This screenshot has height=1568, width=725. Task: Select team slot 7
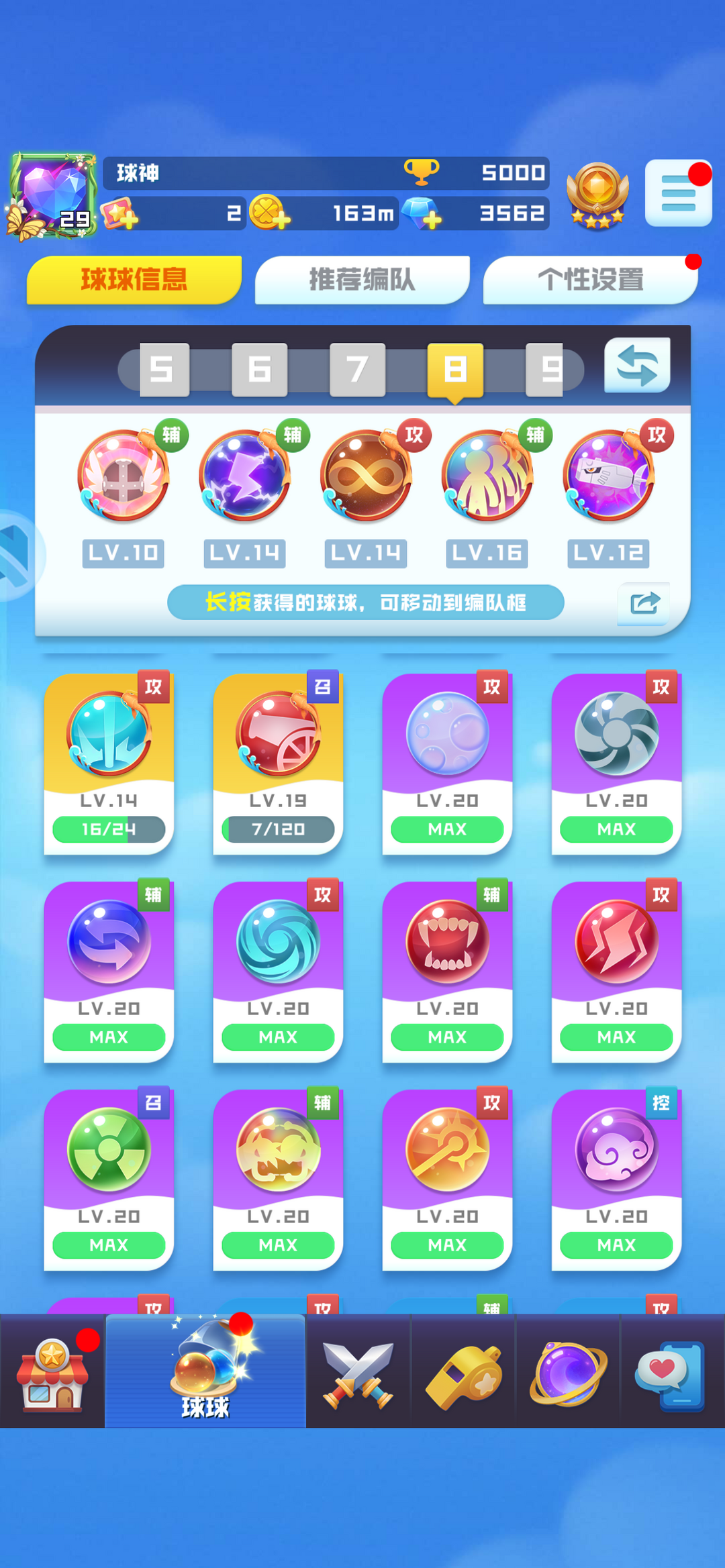357,370
